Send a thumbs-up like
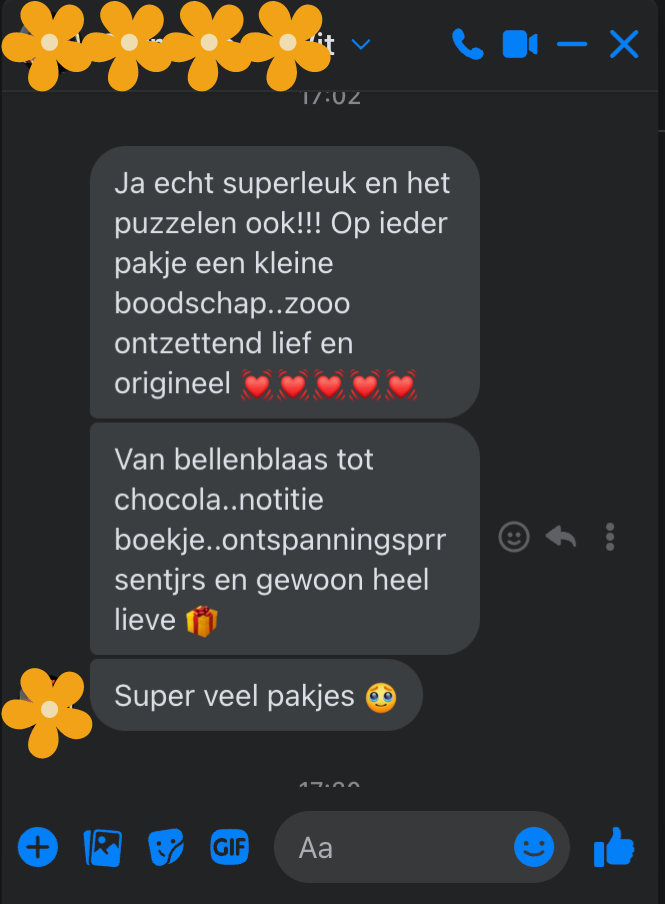The image size is (665, 904). [614, 847]
